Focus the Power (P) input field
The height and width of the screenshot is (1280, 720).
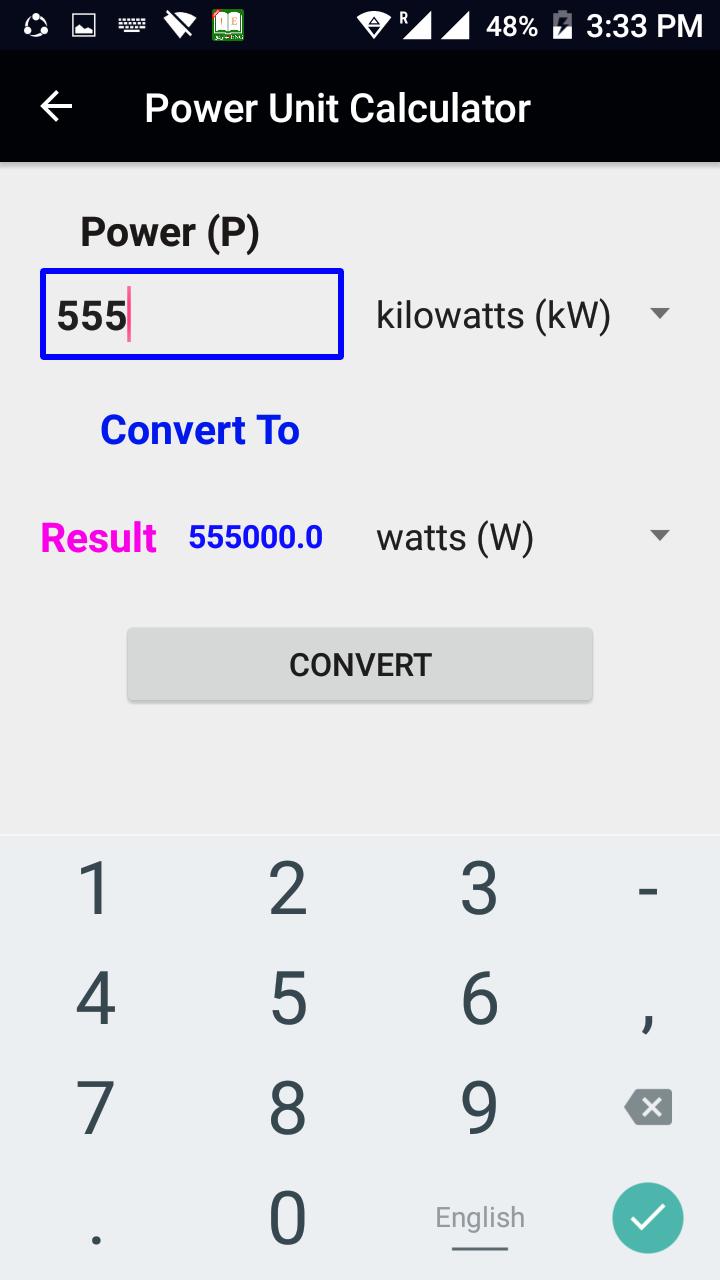[x=192, y=314]
